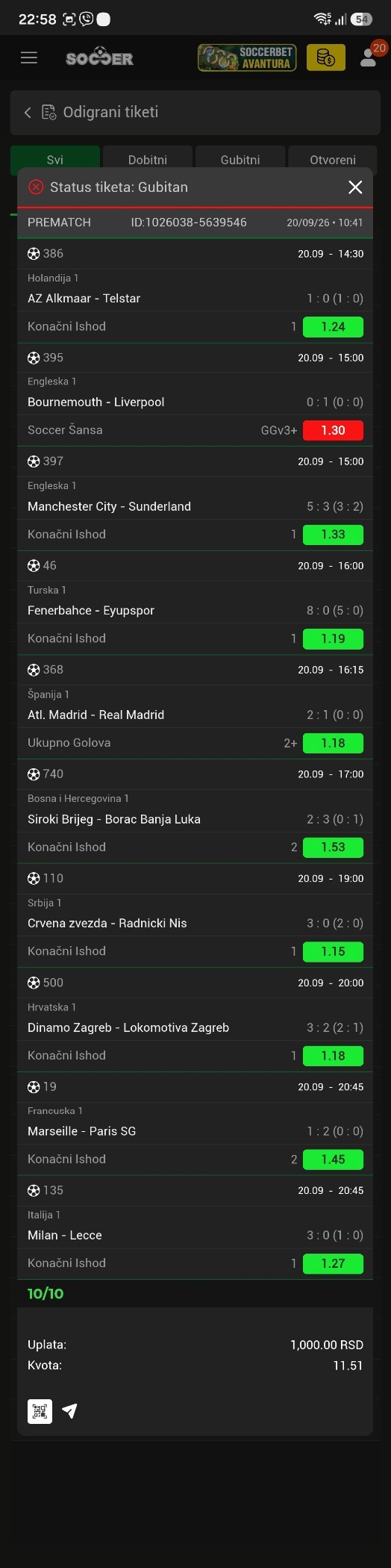This screenshot has height=1568, width=391.
Task: Tap the yellow coins deposit button
Action: click(x=326, y=57)
